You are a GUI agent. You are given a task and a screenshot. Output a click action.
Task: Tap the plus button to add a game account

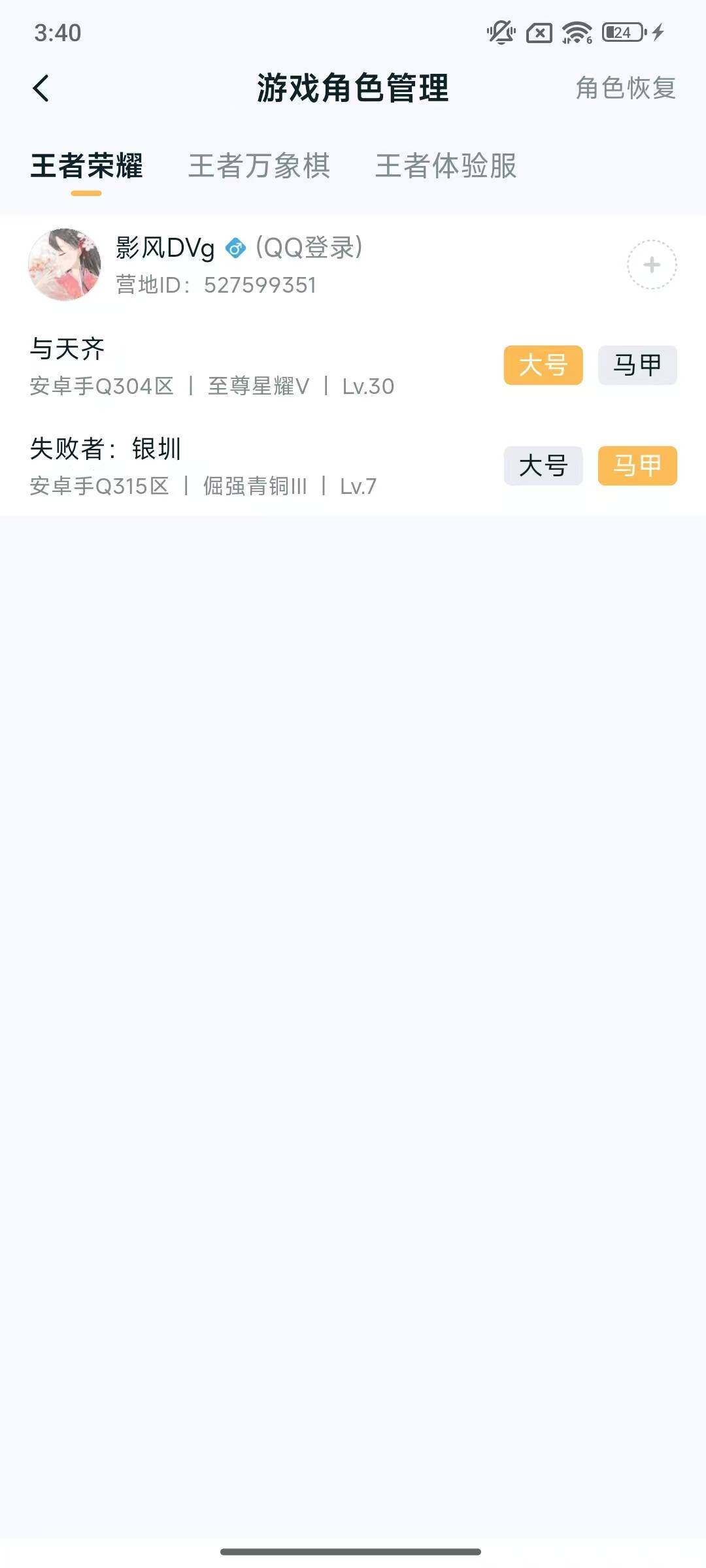click(x=651, y=265)
